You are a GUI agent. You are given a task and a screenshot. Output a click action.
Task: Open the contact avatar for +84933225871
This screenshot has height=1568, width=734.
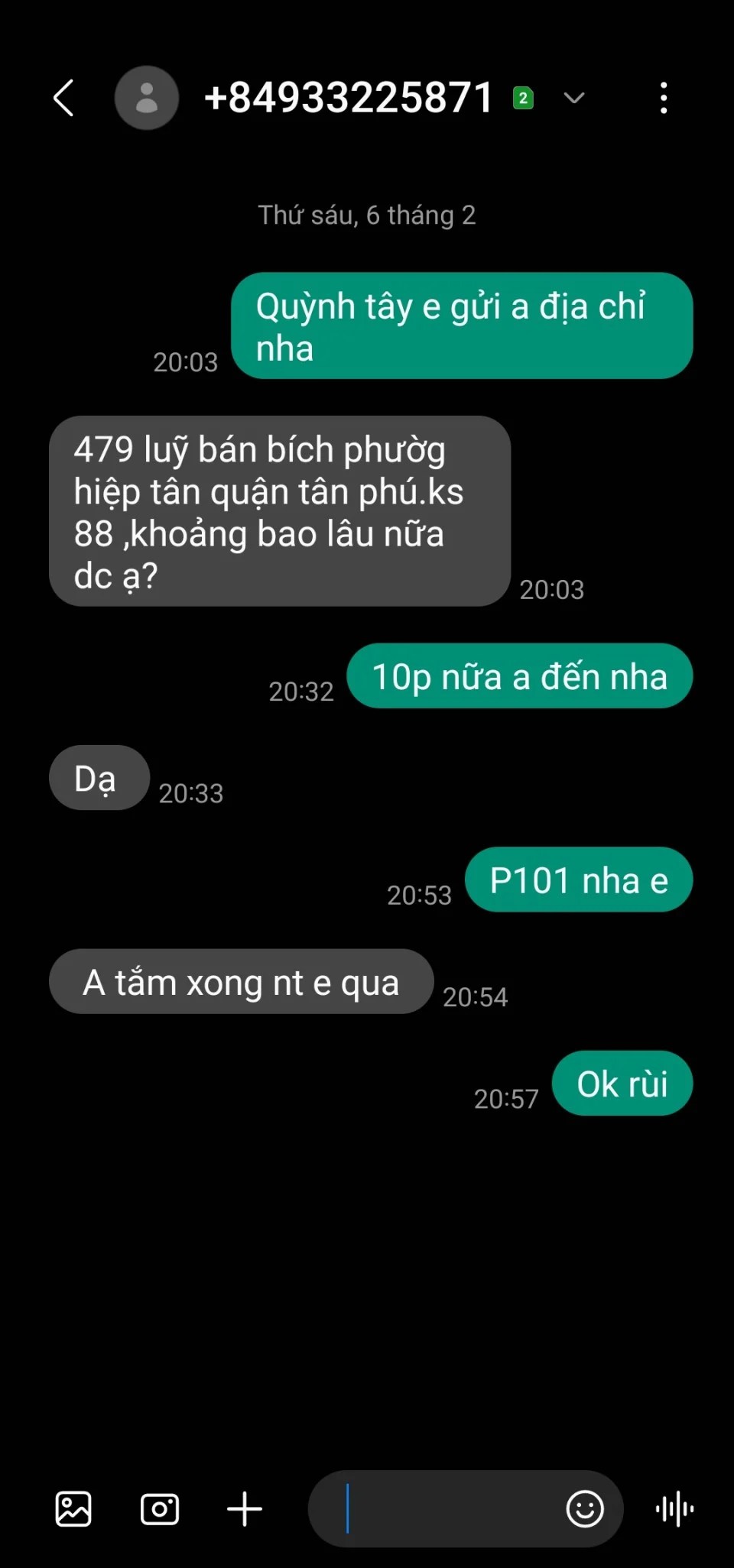tap(147, 98)
